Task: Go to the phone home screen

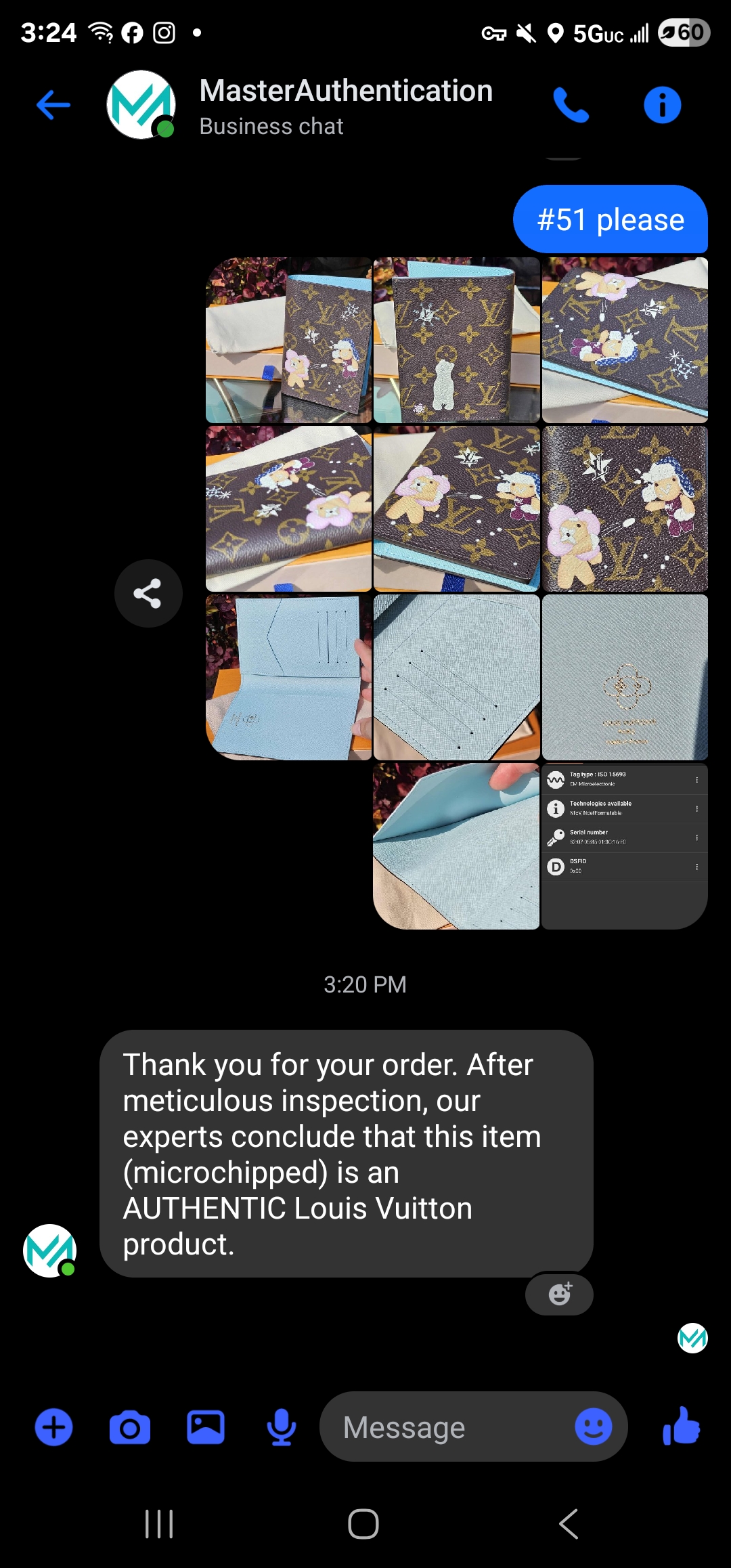Action: (363, 1524)
